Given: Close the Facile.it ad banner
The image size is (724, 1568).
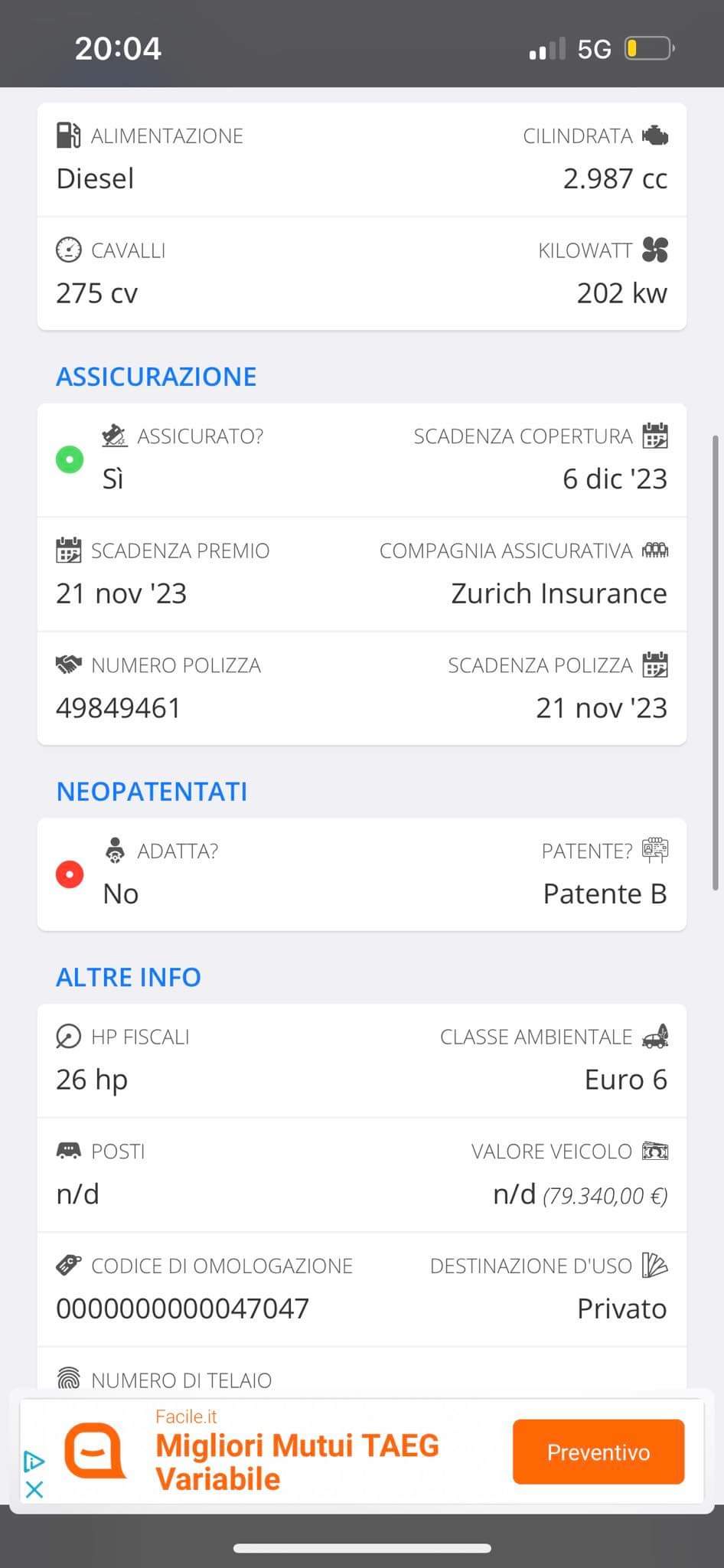Looking at the screenshot, I should (x=34, y=1489).
